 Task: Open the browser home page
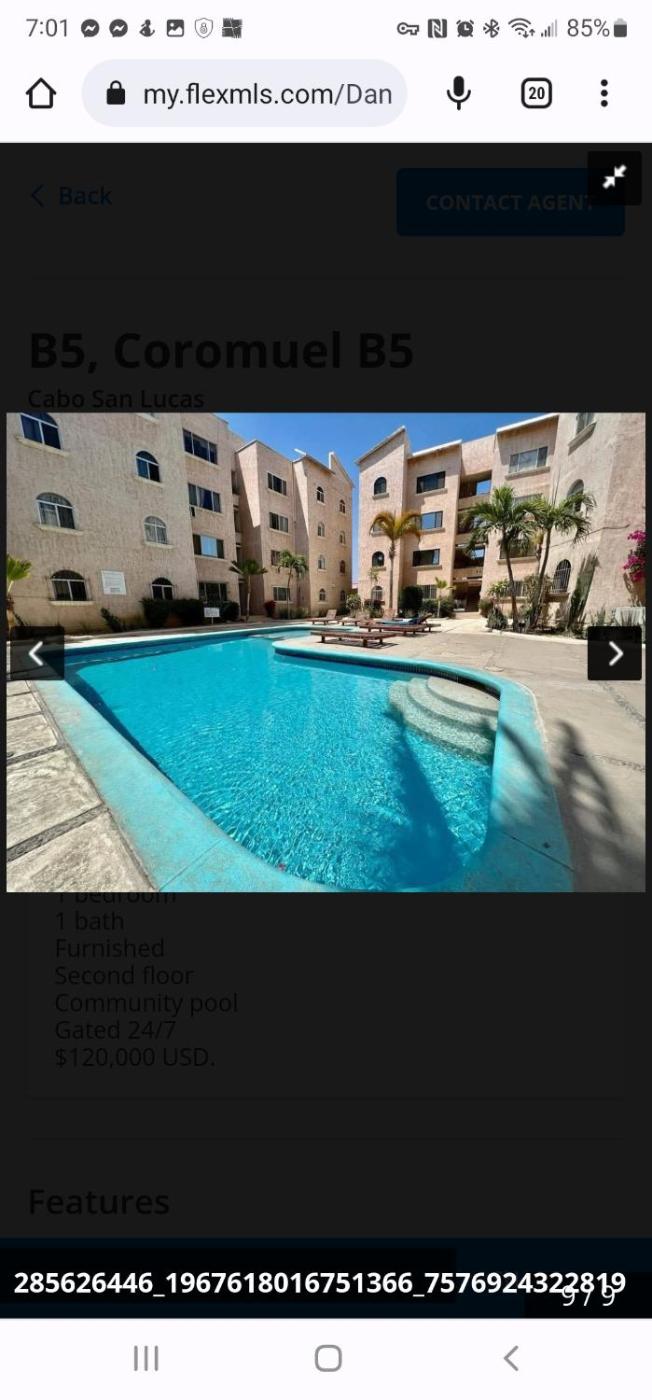click(x=41, y=94)
